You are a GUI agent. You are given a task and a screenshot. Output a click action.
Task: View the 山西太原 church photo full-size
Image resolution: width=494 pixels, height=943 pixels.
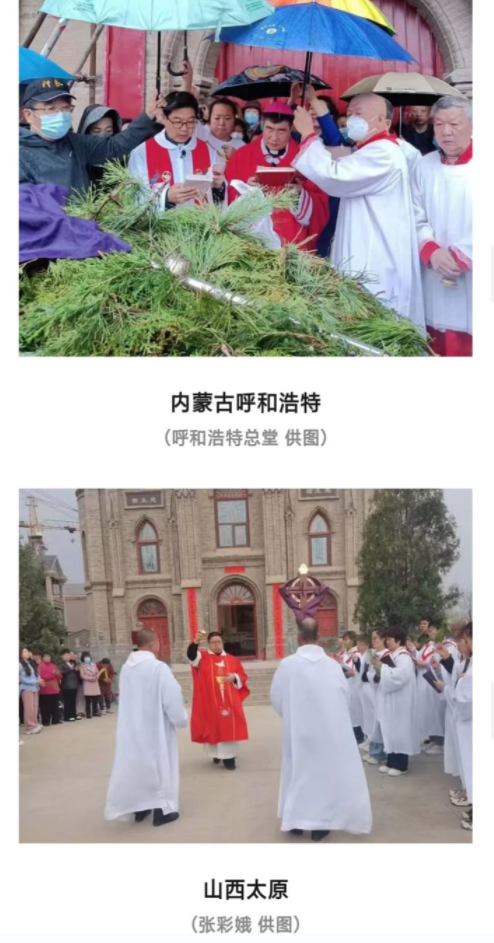pos(245,665)
